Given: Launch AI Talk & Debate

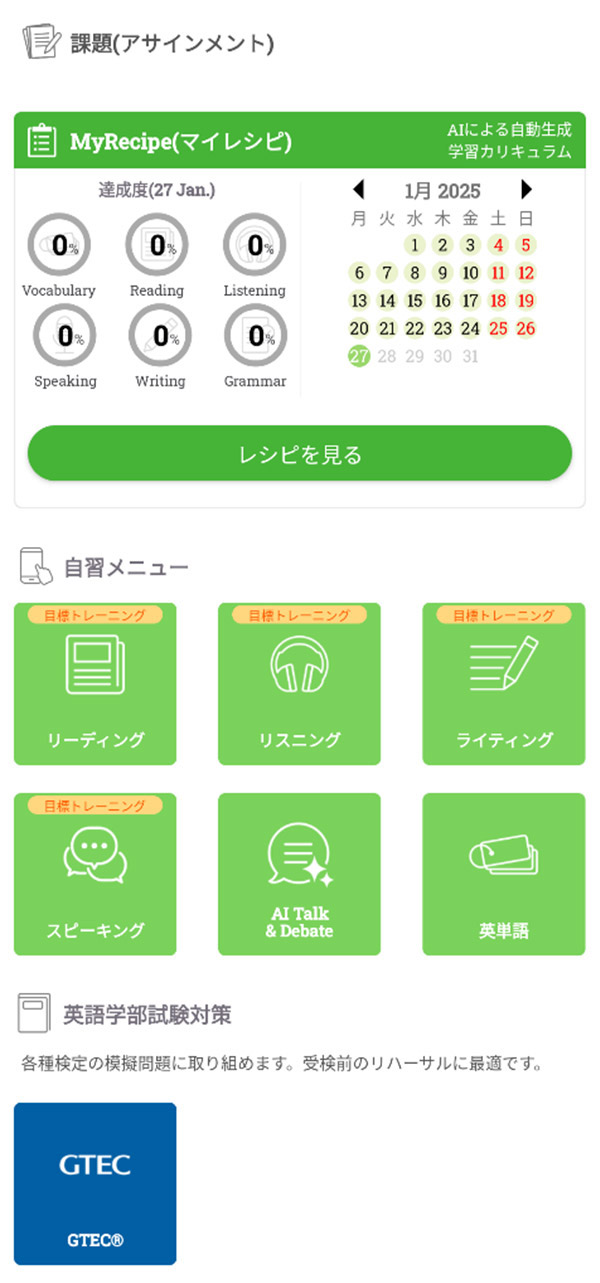Looking at the screenshot, I should point(299,874).
